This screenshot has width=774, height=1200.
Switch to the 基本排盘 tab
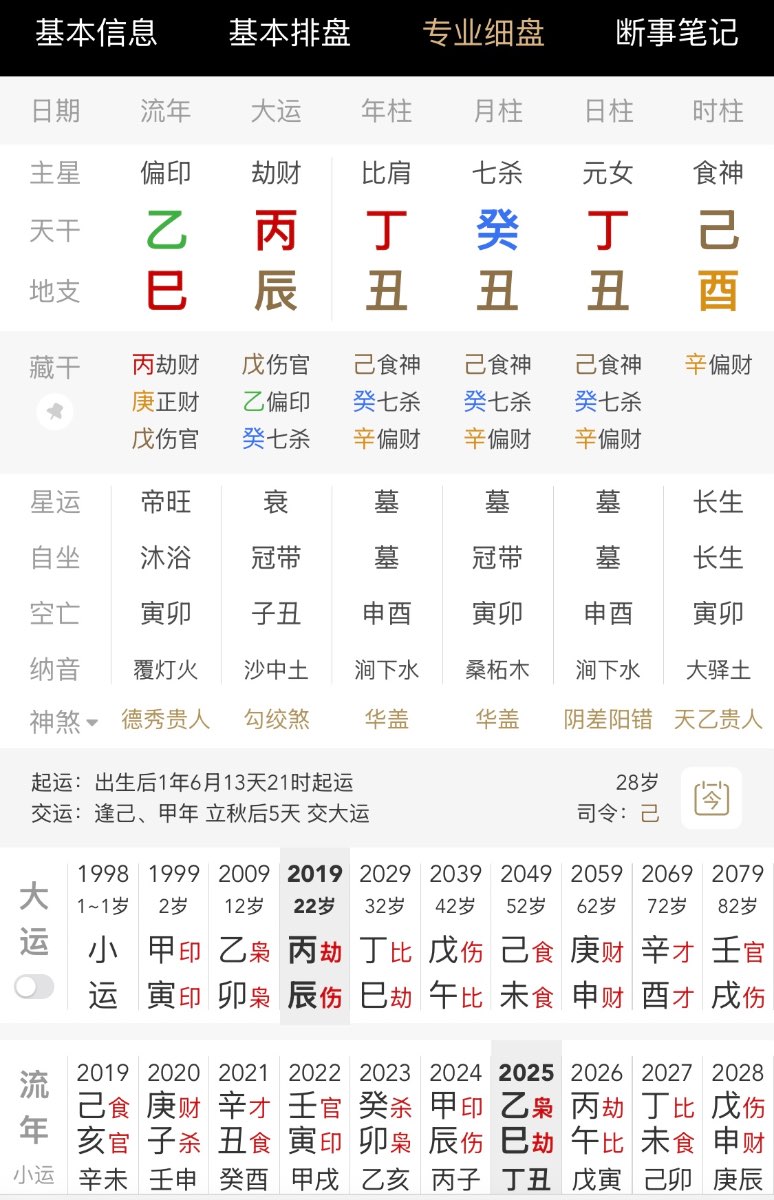pos(289,33)
